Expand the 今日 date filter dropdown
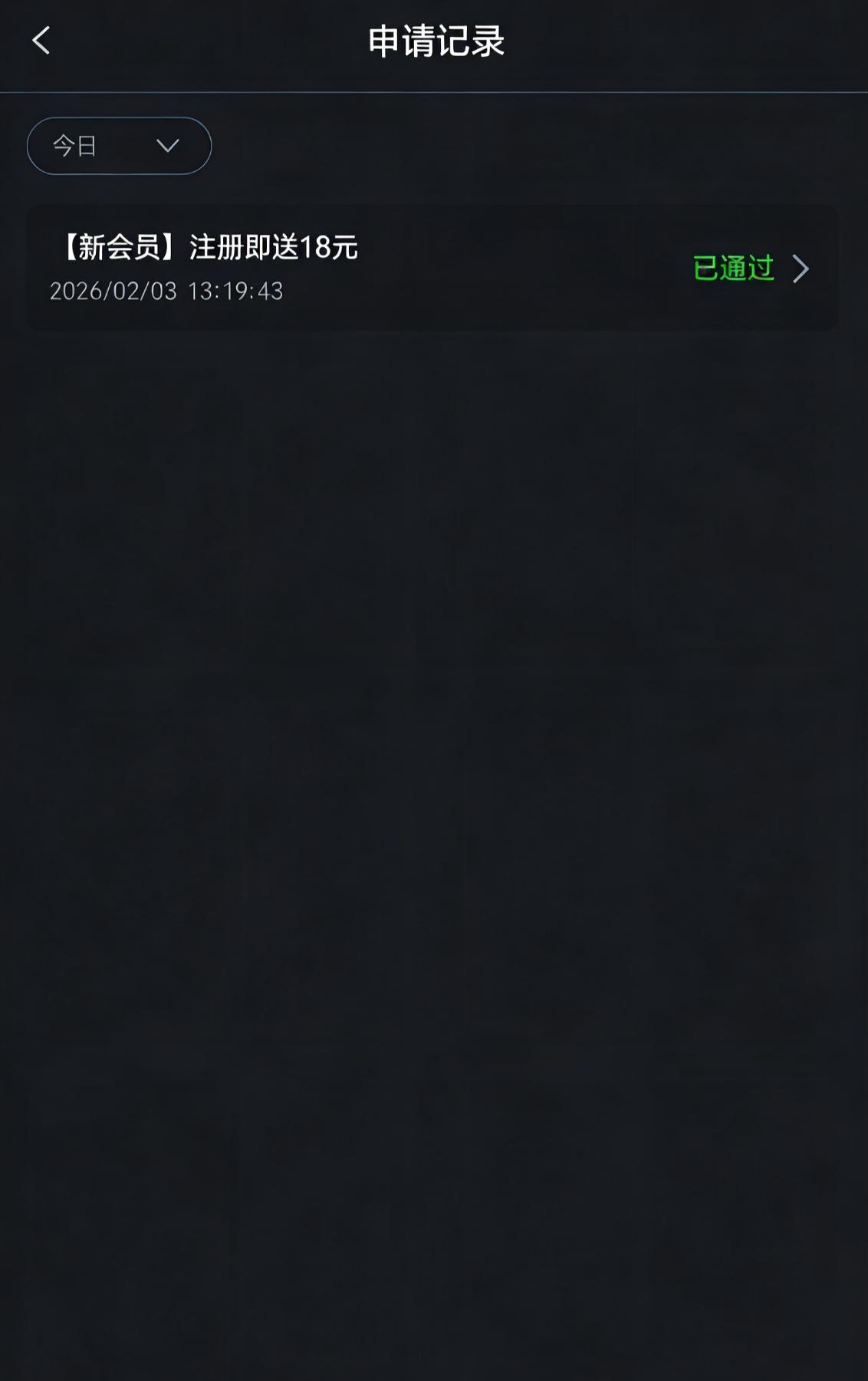 point(119,146)
